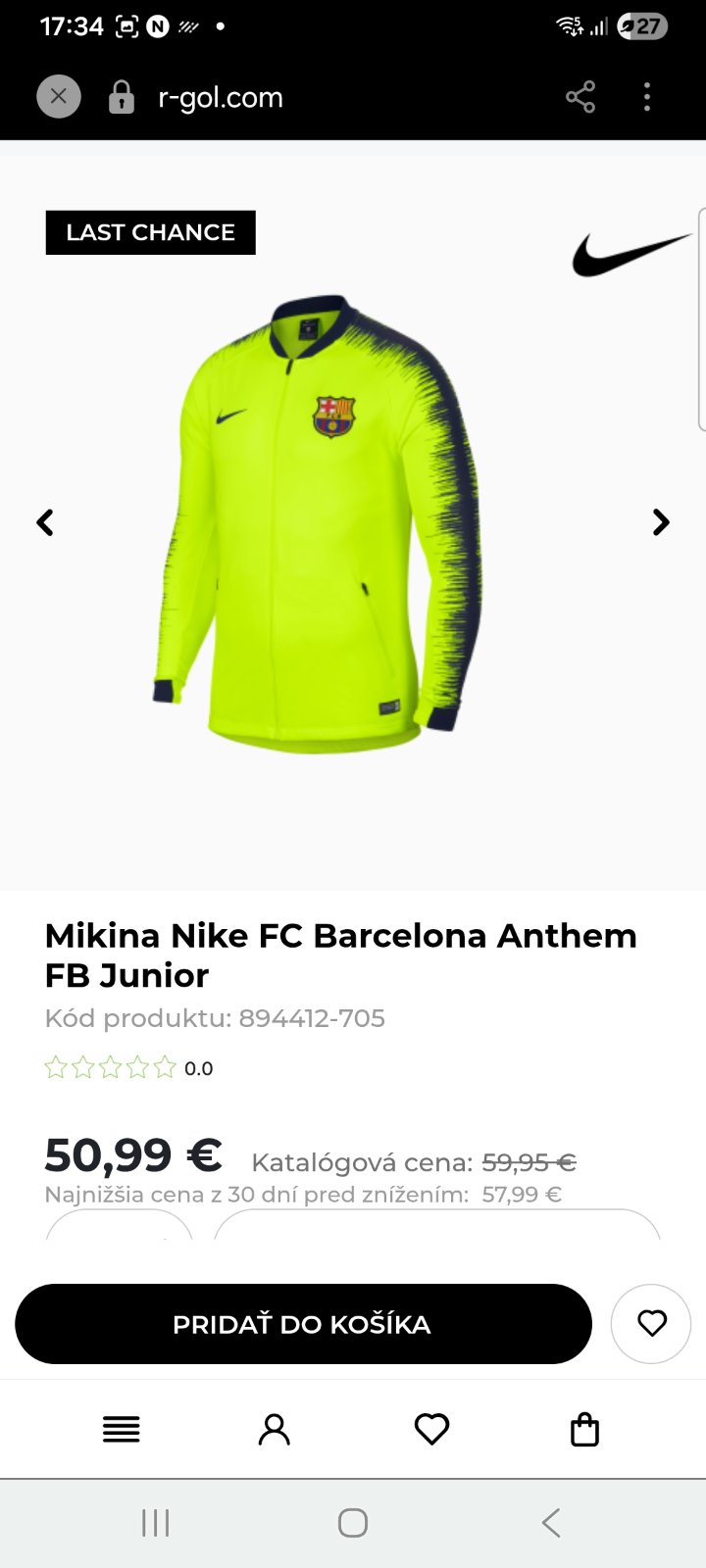The height and width of the screenshot is (1568, 706).
Task: Open recent apps from the navigation bar
Action: coord(156,1523)
